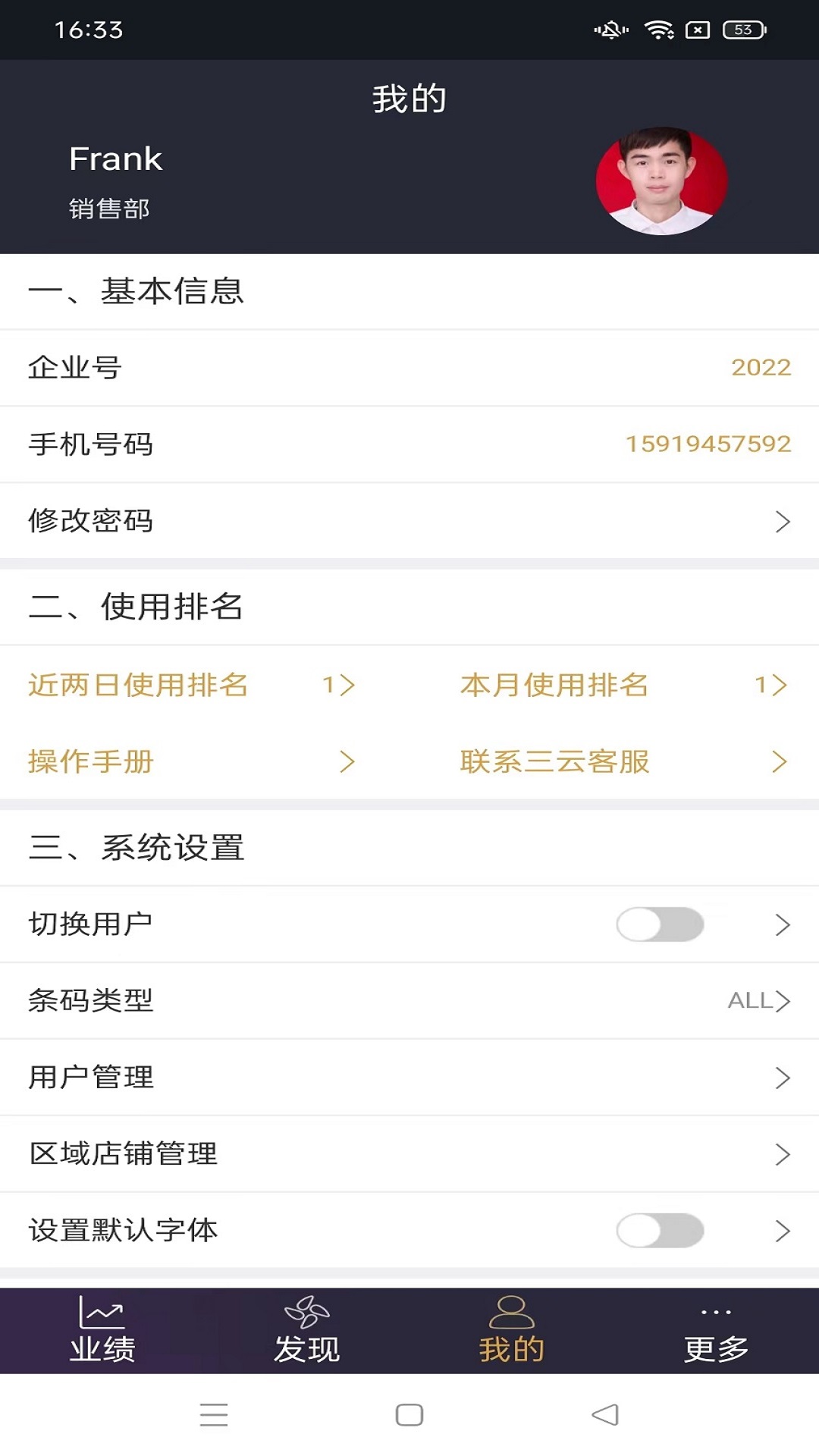Toggle the 切换用户 switch

click(x=660, y=924)
